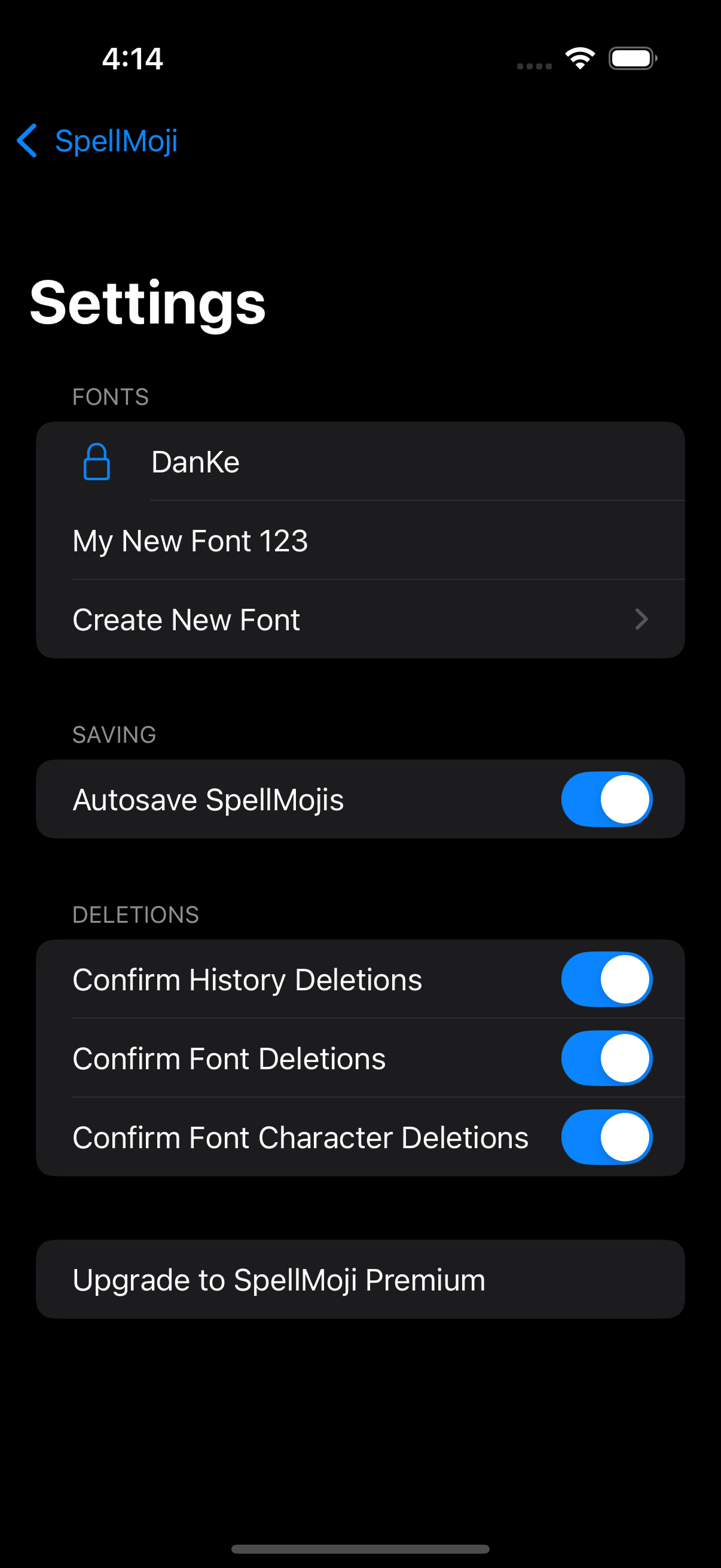Tap Upgrade to SpellMoji Premium
721x1568 pixels.
point(360,1280)
